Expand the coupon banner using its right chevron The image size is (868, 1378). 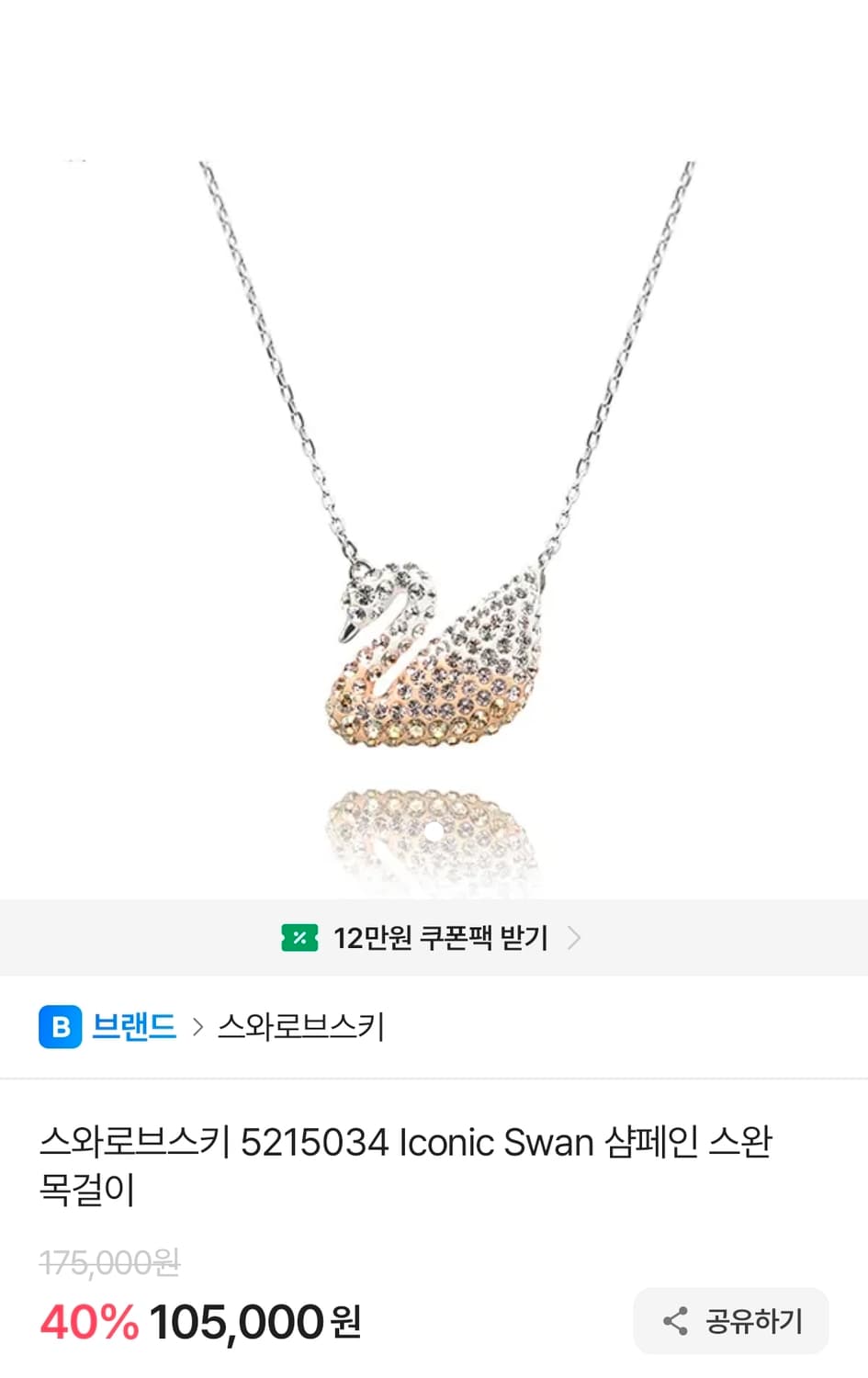pos(577,938)
